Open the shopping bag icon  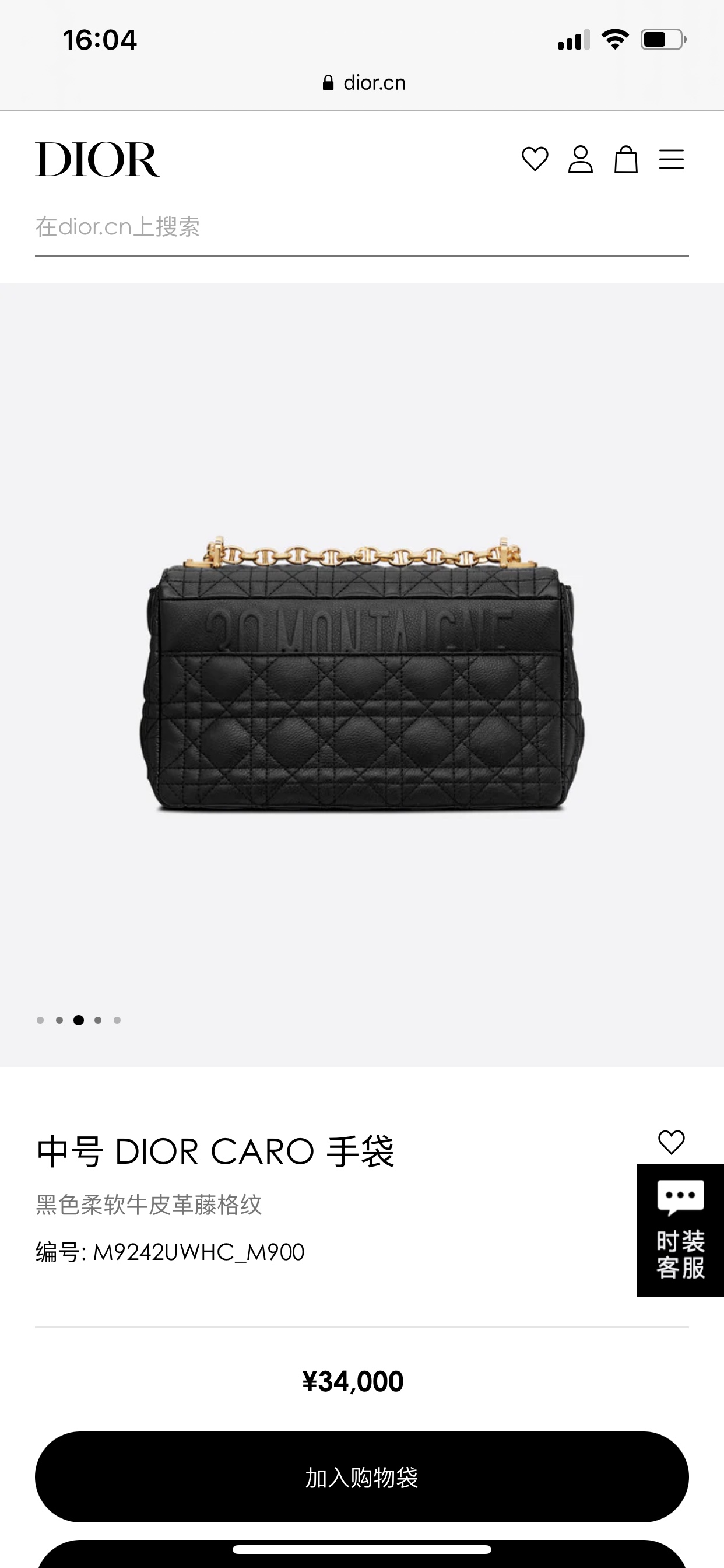tap(625, 160)
